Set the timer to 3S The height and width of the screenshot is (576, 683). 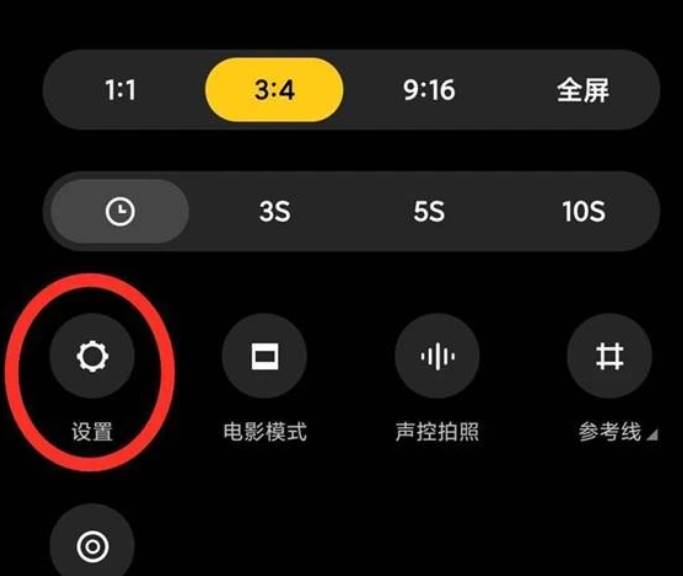point(274,212)
